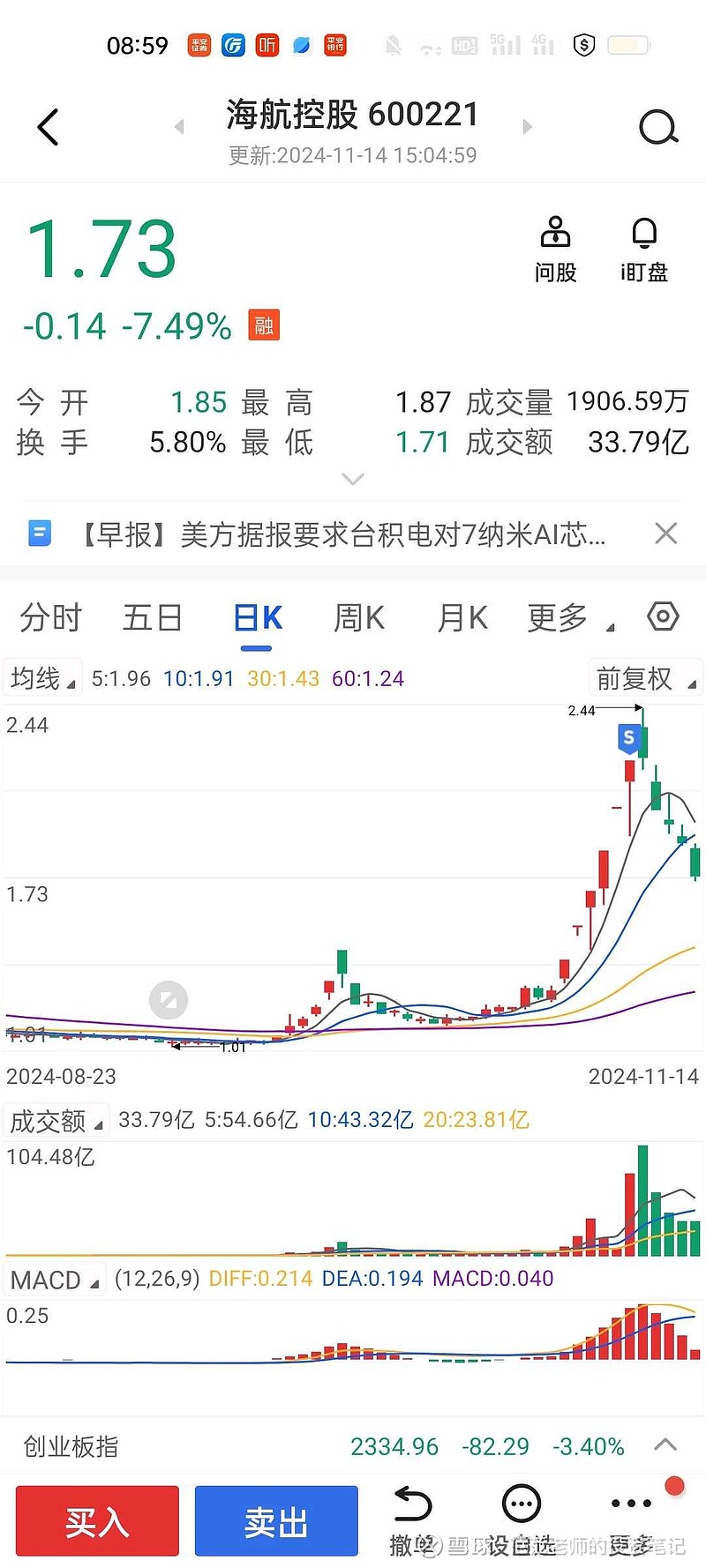Go back using the top-left arrow
The image size is (706, 1568).
48,127
